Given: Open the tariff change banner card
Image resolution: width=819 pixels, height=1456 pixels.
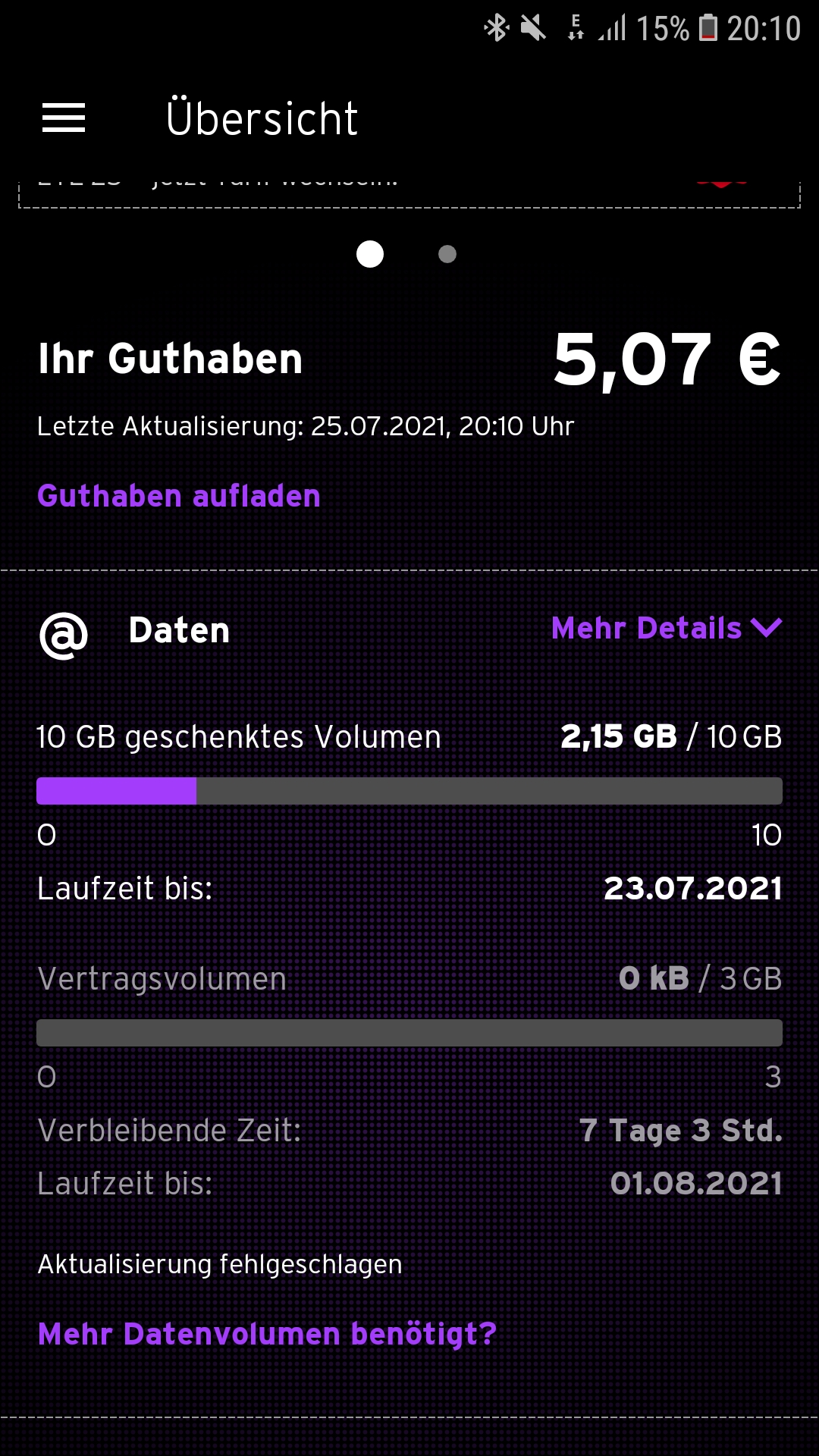Looking at the screenshot, I should [x=409, y=190].
